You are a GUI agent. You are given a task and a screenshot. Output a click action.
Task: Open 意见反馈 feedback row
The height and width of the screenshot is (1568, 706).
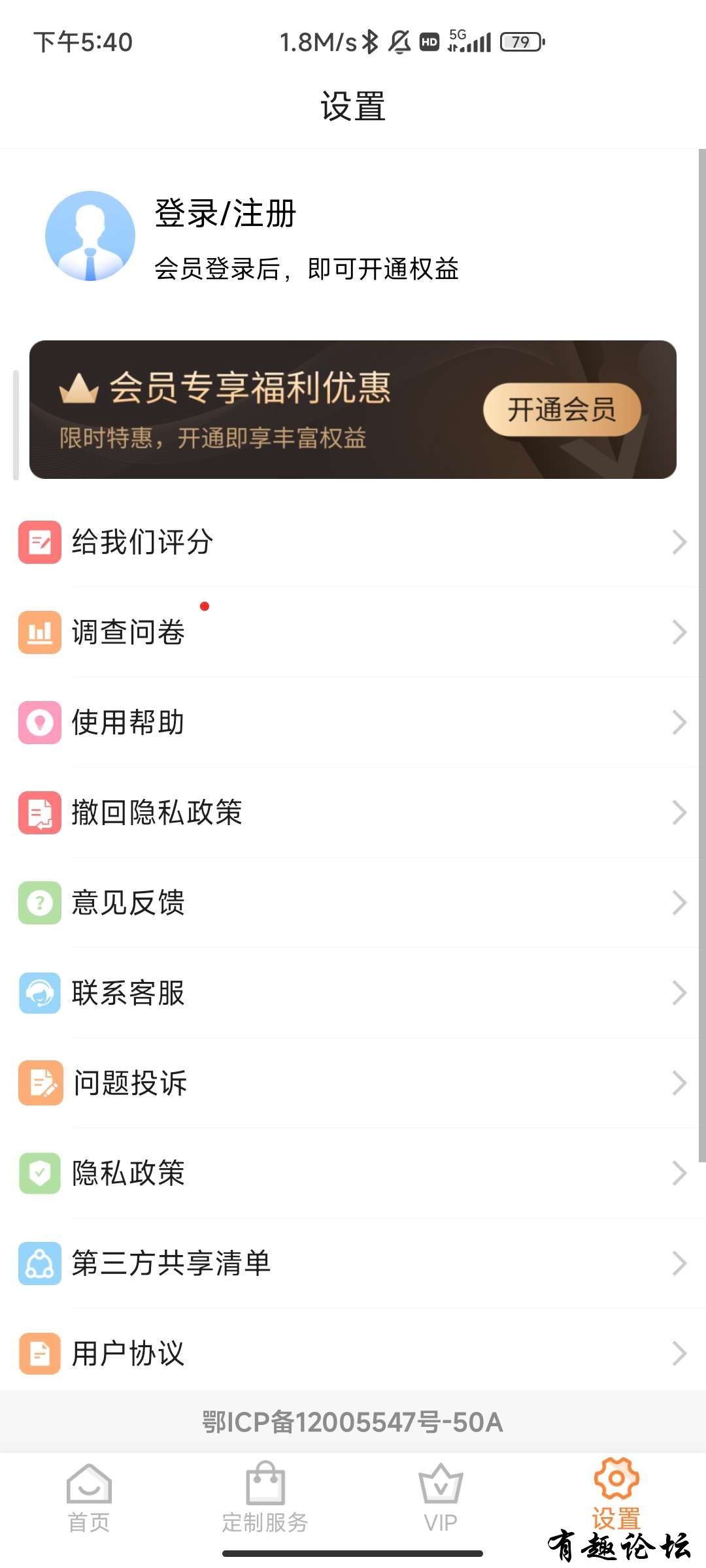point(353,903)
